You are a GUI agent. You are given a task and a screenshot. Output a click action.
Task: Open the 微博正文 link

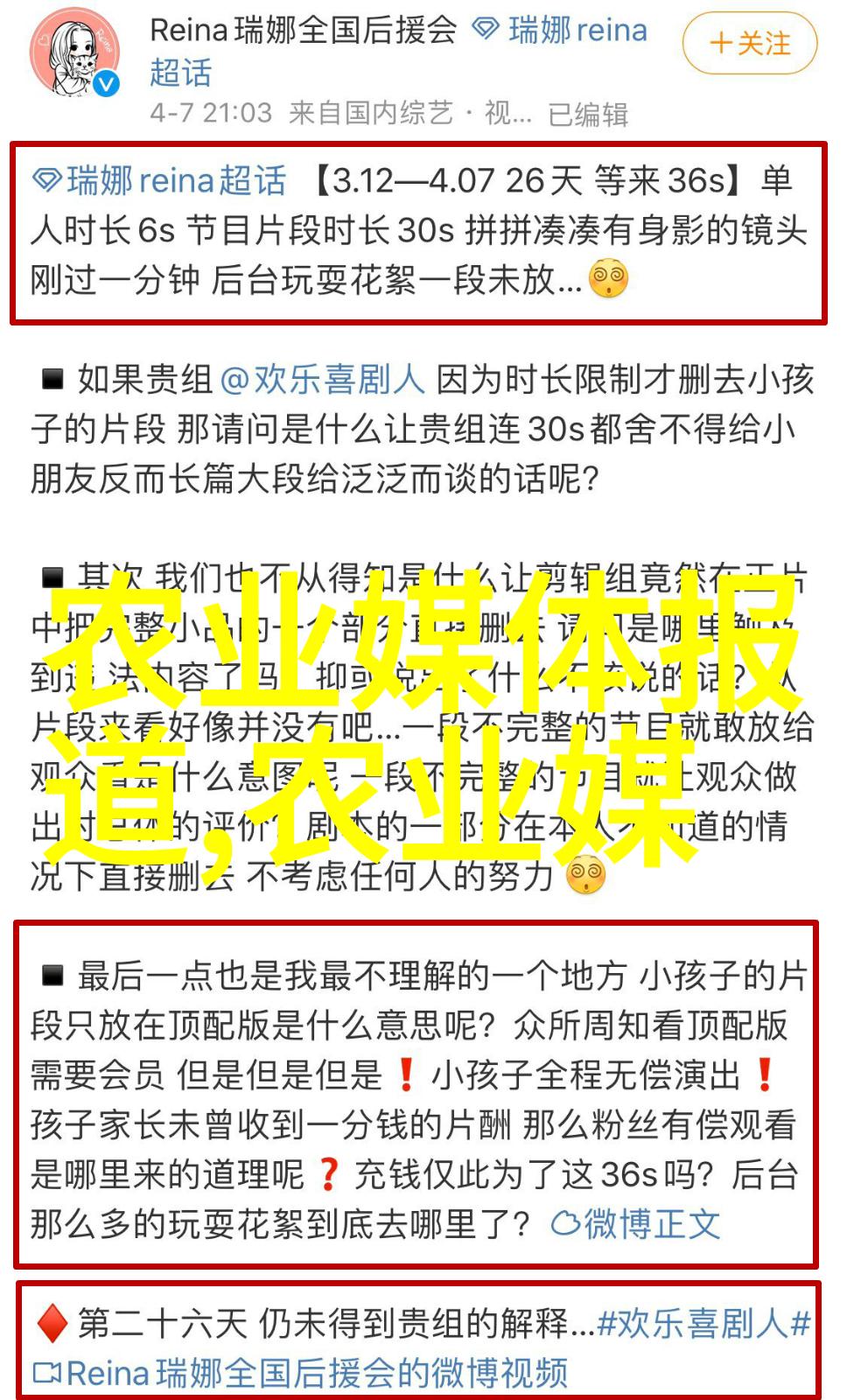tap(636, 1223)
